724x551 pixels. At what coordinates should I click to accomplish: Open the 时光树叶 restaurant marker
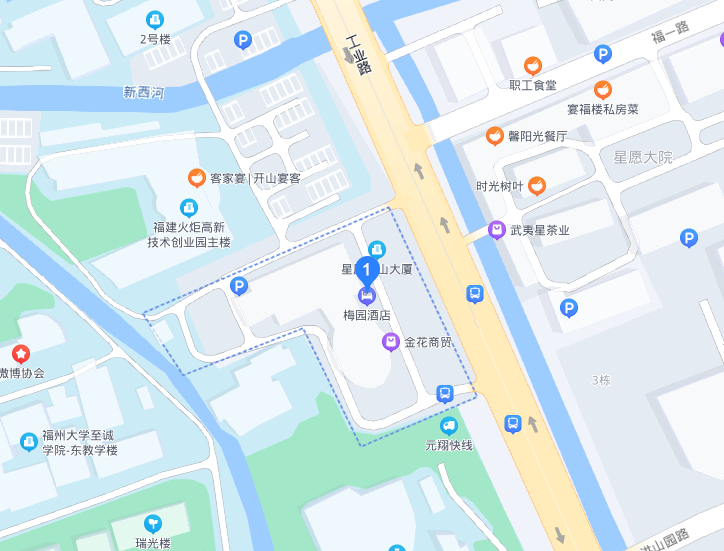(x=537, y=185)
